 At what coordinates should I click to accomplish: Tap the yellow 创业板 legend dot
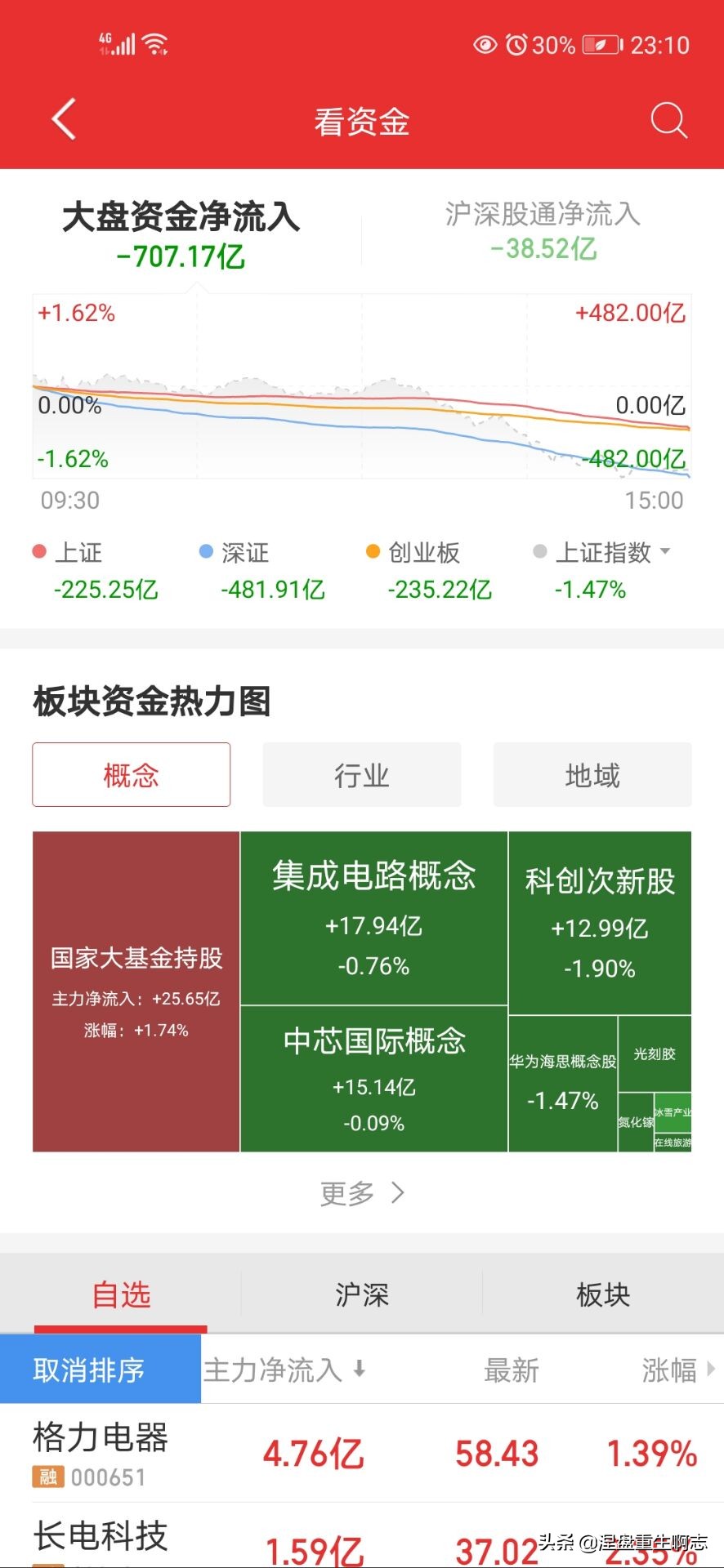tap(373, 552)
